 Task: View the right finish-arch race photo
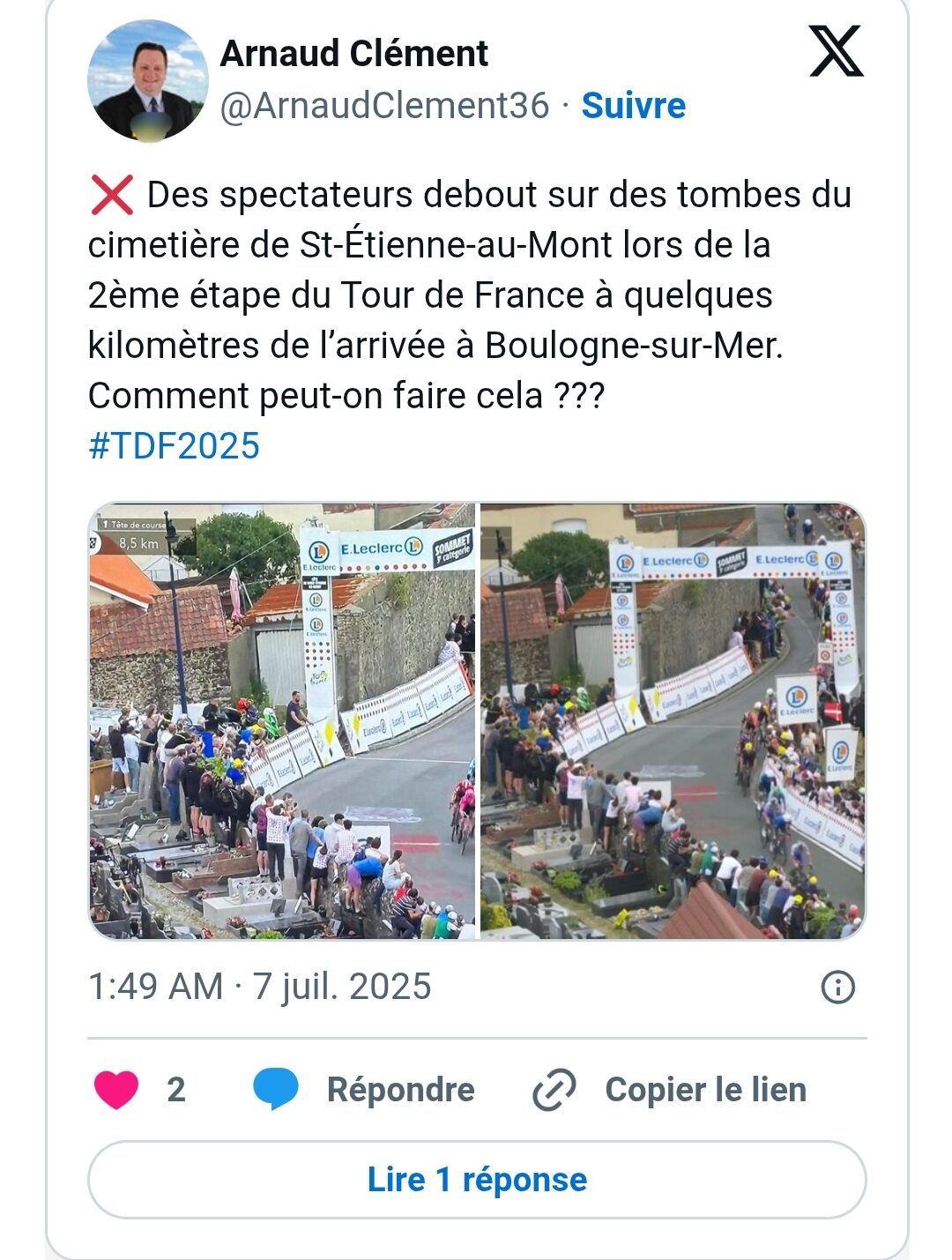(x=673, y=720)
